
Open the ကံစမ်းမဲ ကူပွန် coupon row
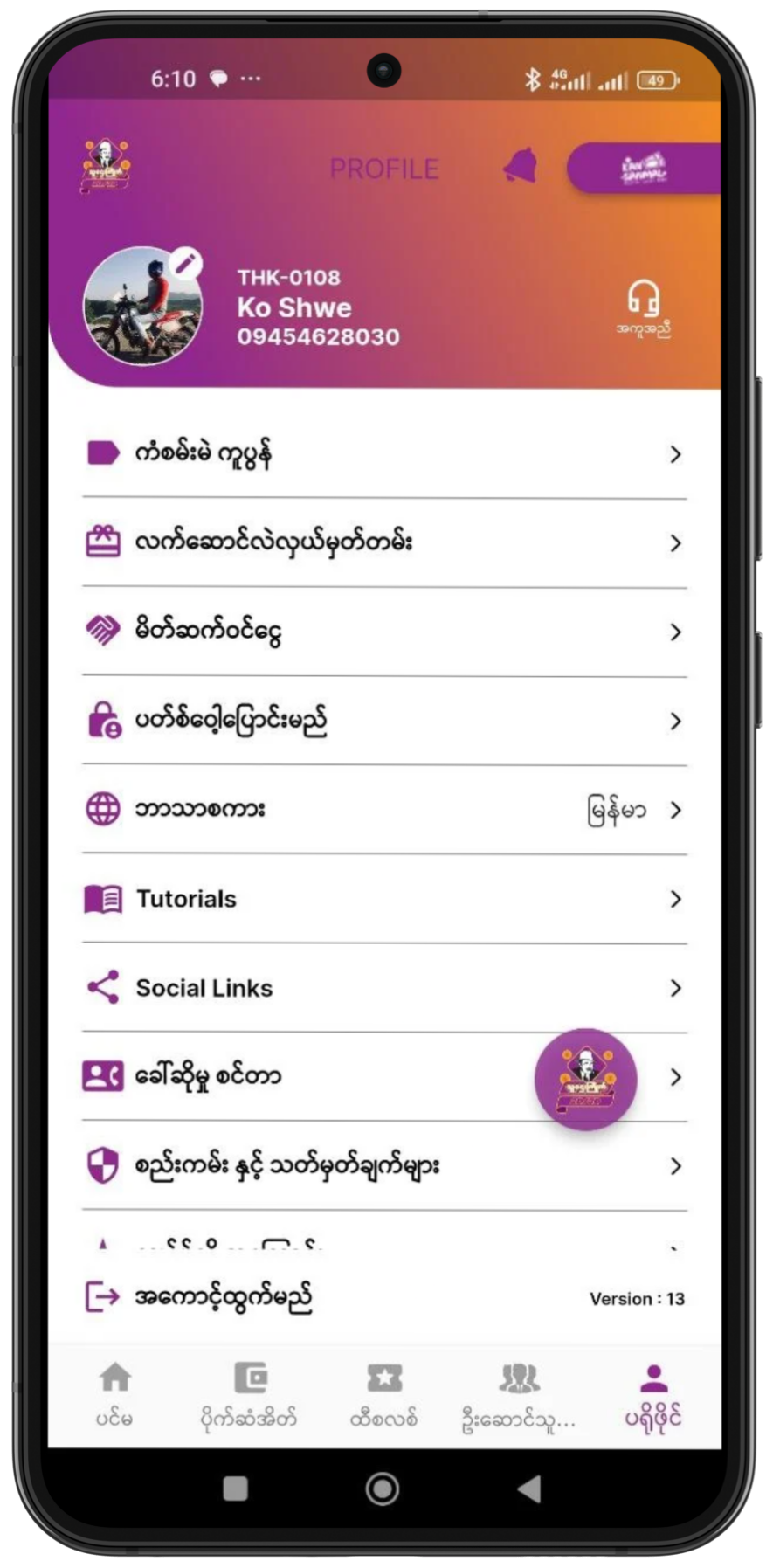[x=384, y=453]
